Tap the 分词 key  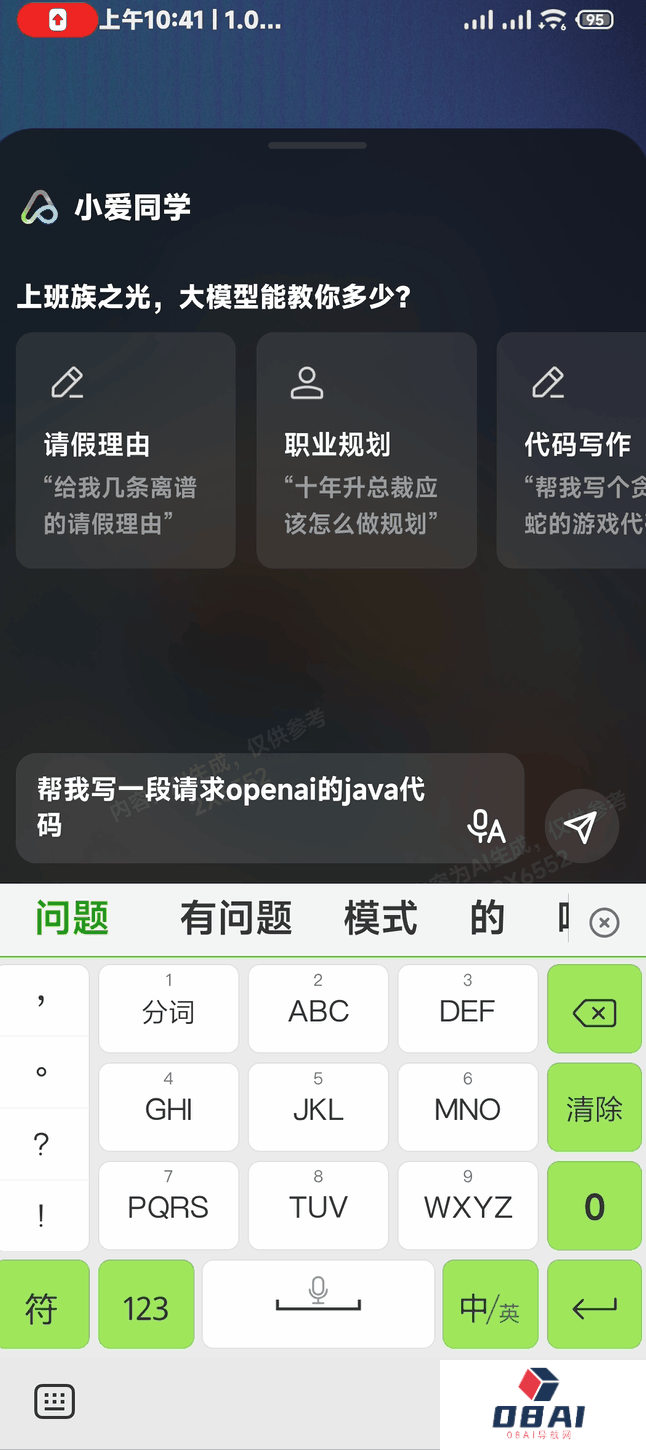pyautogui.click(x=168, y=1009)
